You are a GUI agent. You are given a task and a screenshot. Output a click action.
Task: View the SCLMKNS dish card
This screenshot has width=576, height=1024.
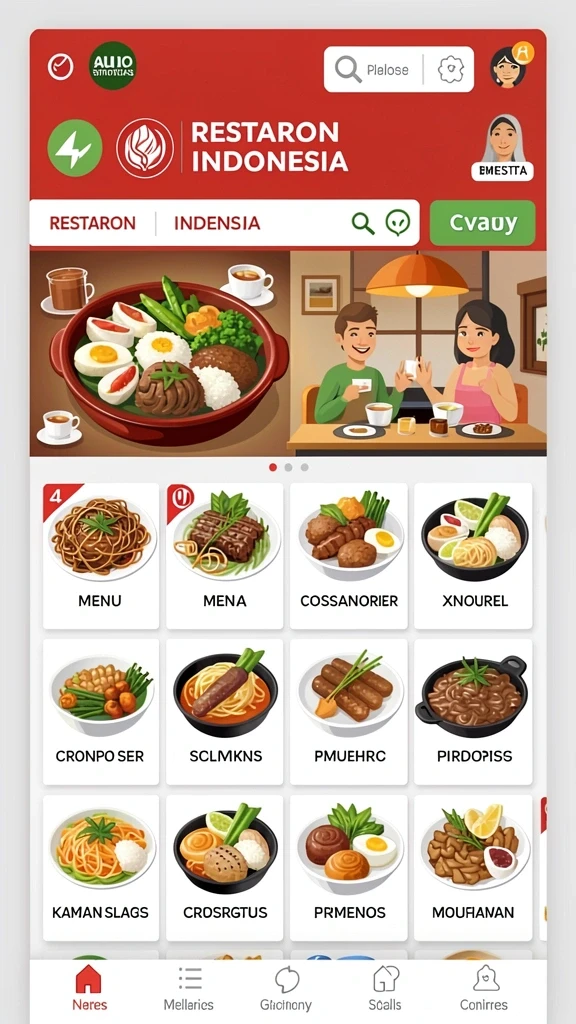[x=225, y=712]
